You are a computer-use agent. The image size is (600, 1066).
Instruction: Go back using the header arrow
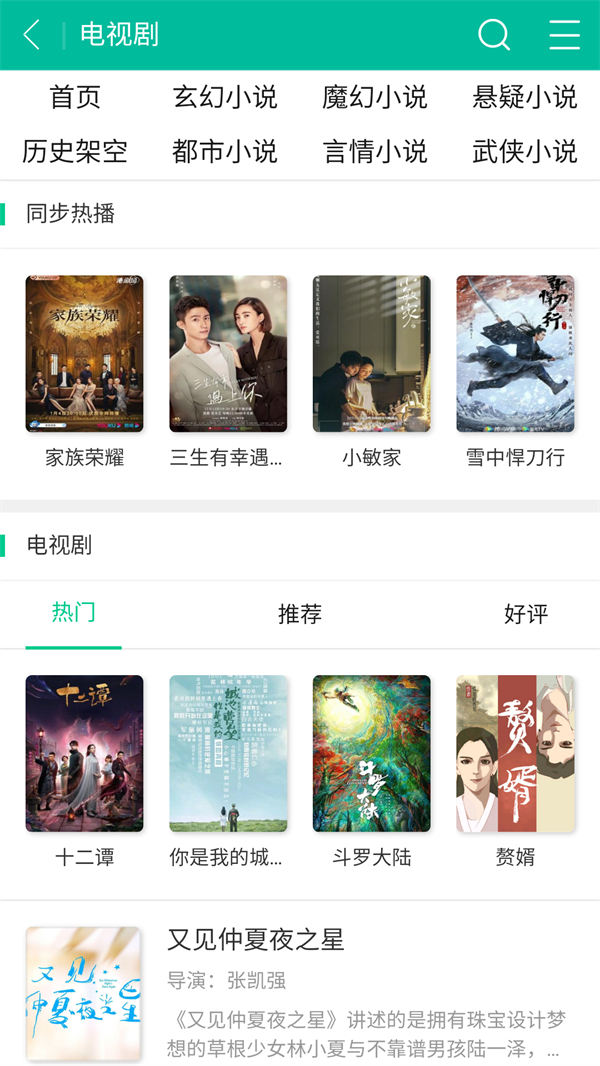click(x=32, y=35)
